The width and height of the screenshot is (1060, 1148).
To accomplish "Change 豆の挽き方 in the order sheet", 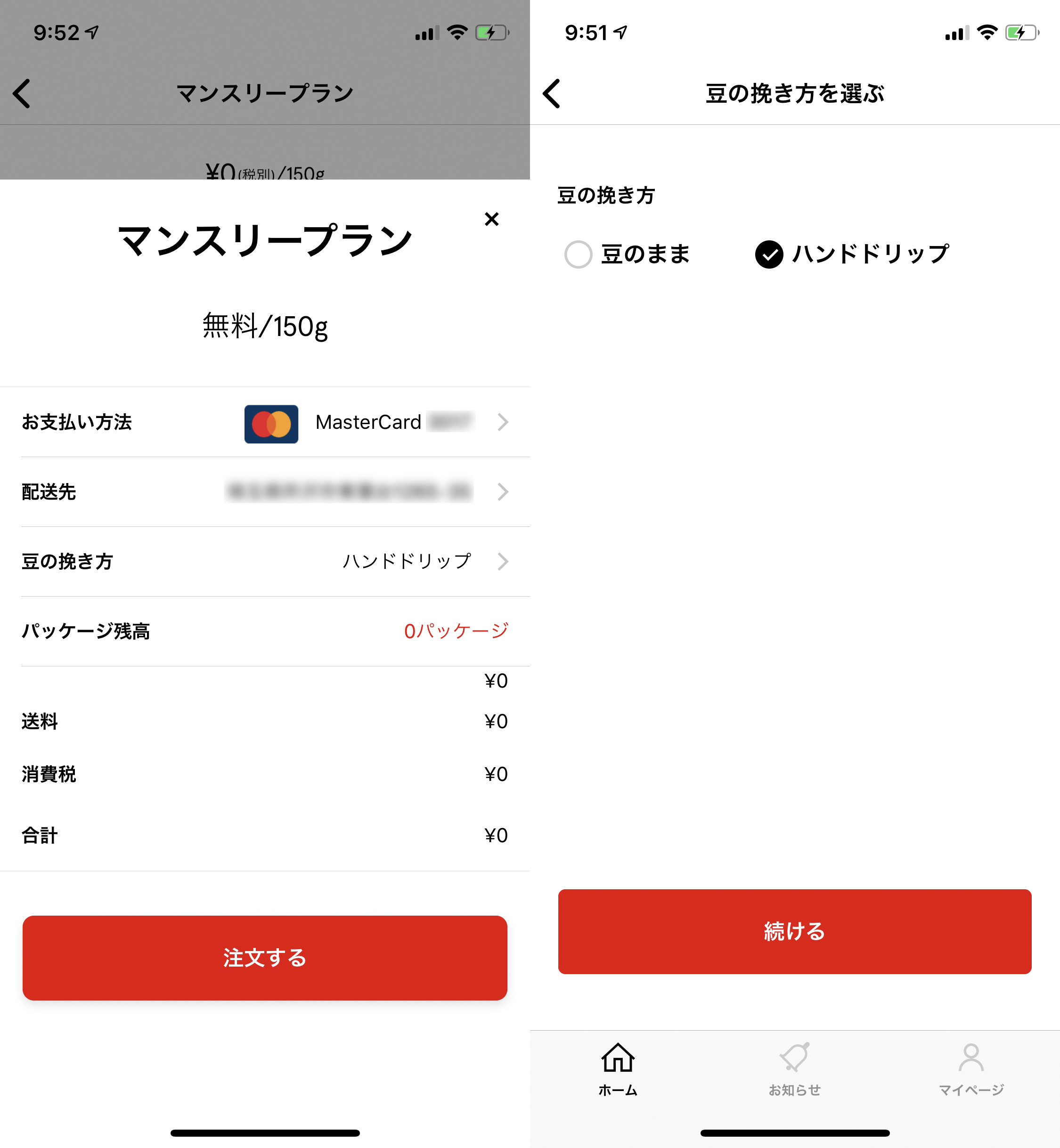I will pyautogui.click(x=265, y=561).
